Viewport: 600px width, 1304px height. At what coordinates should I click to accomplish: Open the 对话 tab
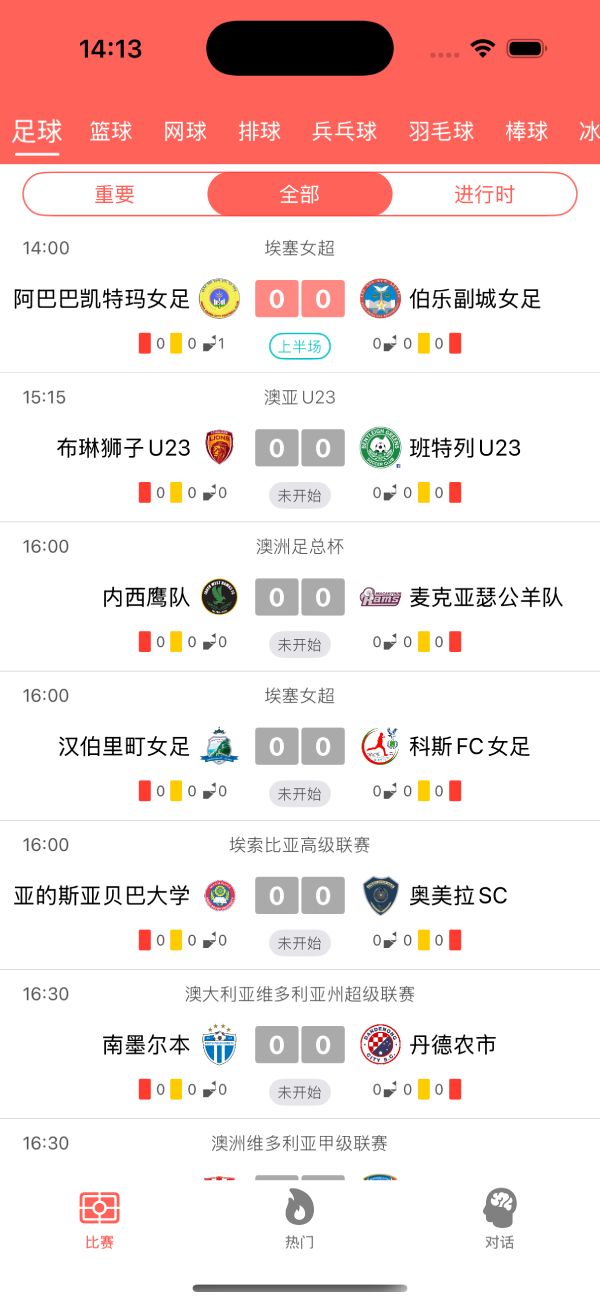499,1220
